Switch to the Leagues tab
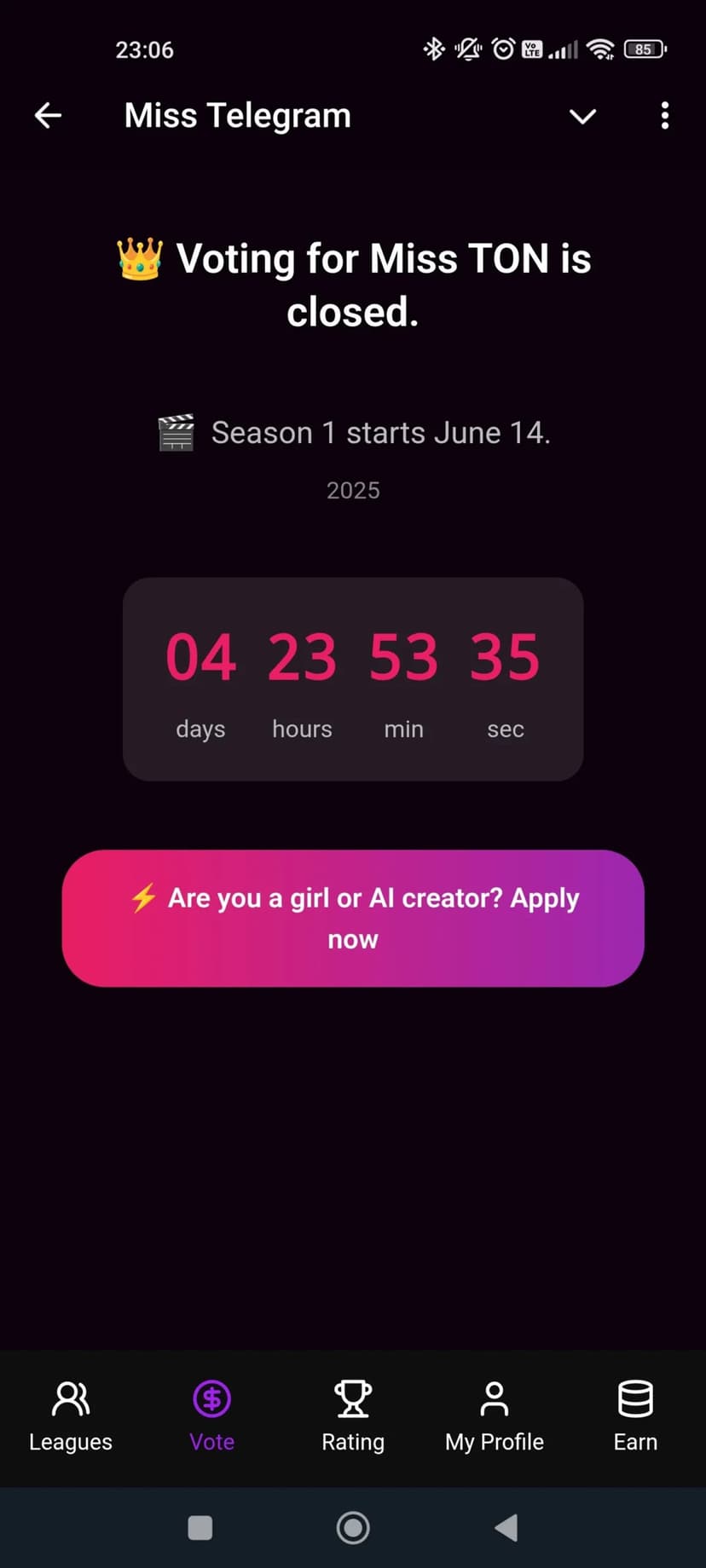The image size is (706, 1568). click(x=71, y=1418)
